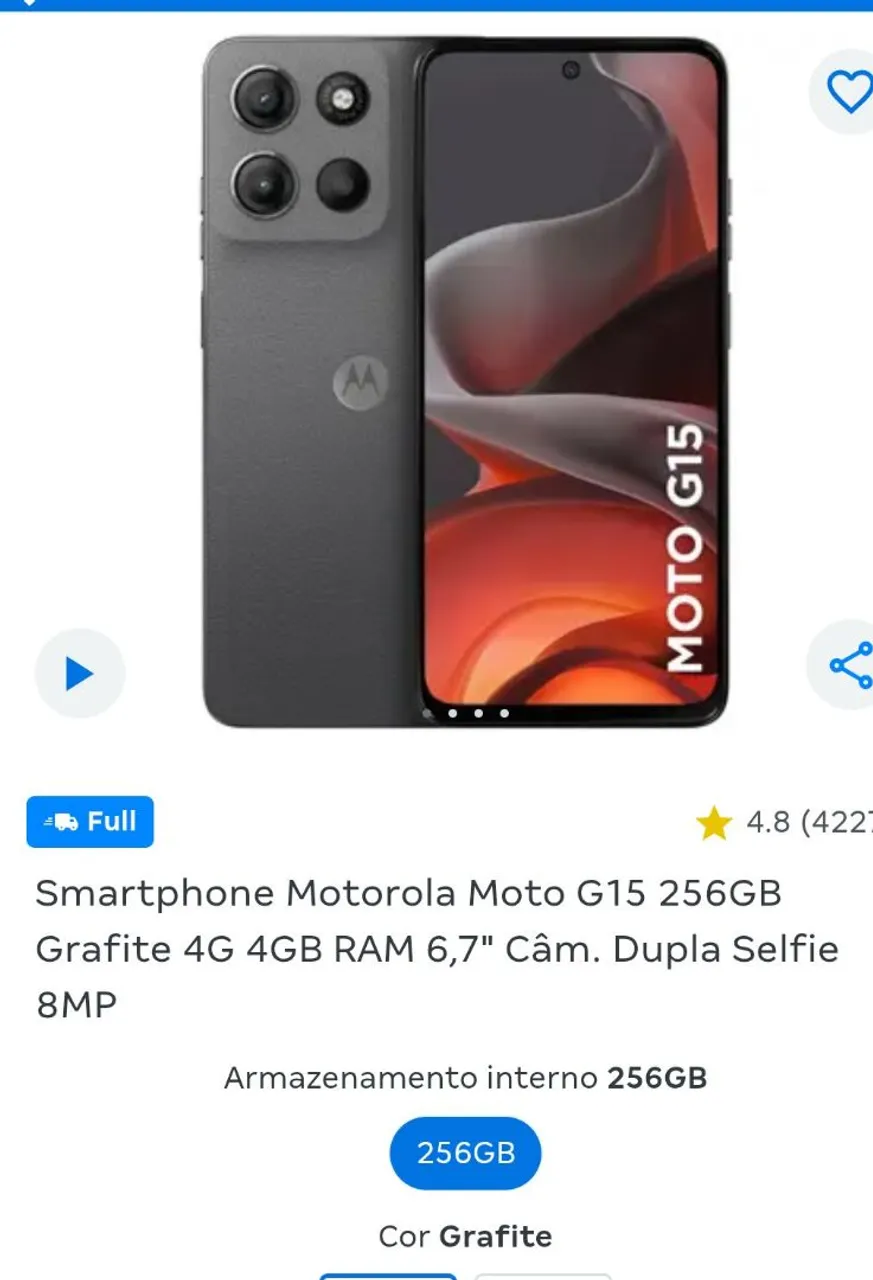
Task: Select the 256GB storage option
Action: pyautogui.click(x=465, y=1153)
